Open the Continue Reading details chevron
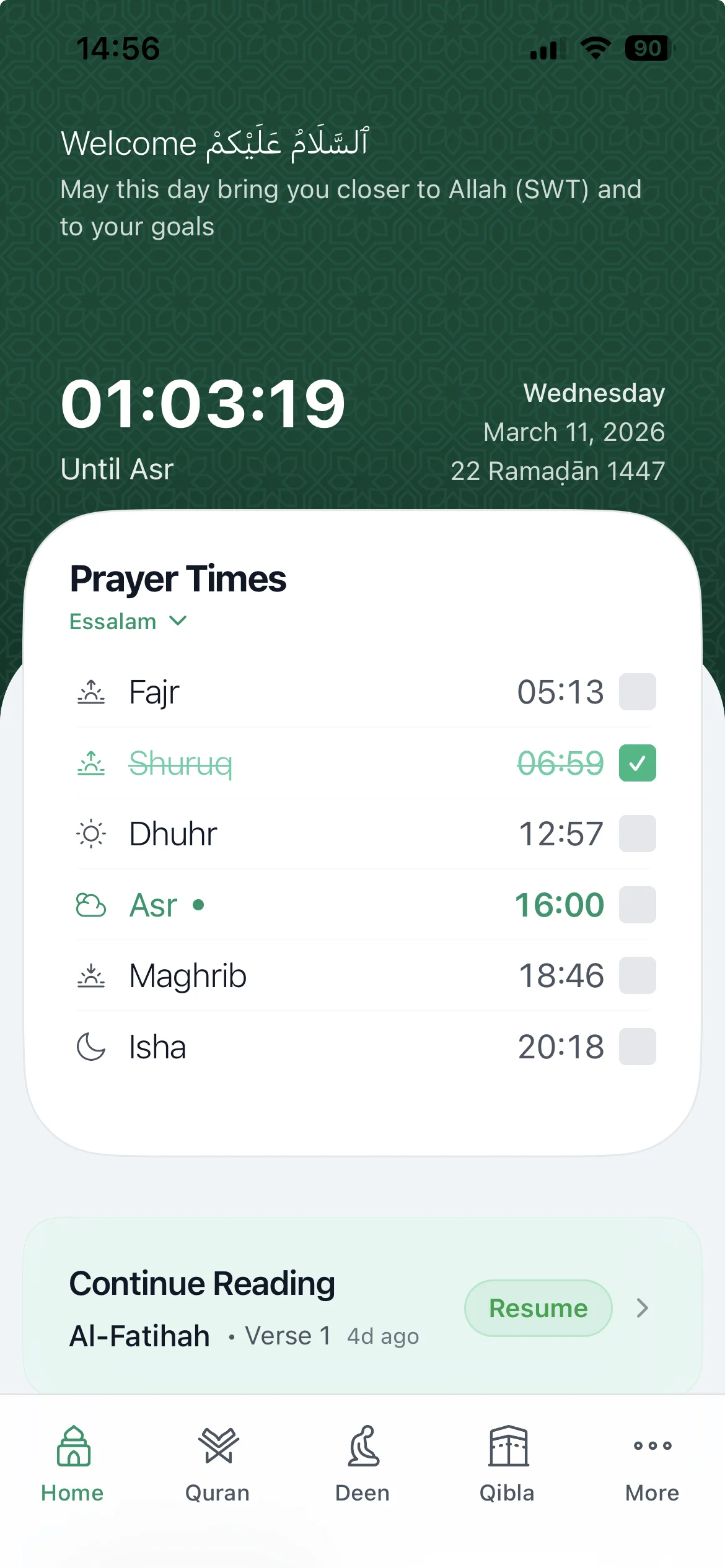The width and height of the screenshot is (725, 1568). tap(641, 1308)
